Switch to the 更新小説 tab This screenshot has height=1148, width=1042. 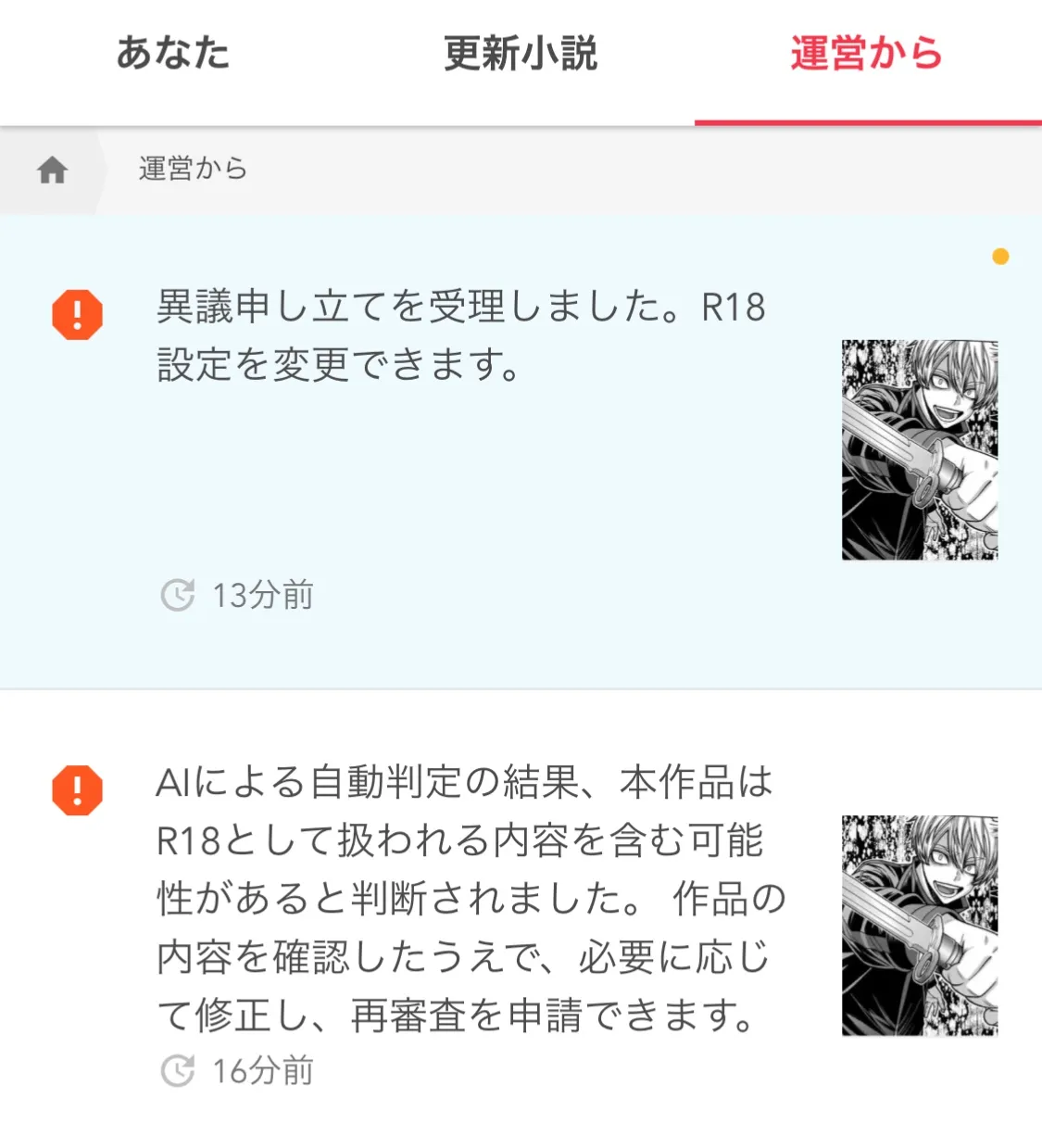521,54
